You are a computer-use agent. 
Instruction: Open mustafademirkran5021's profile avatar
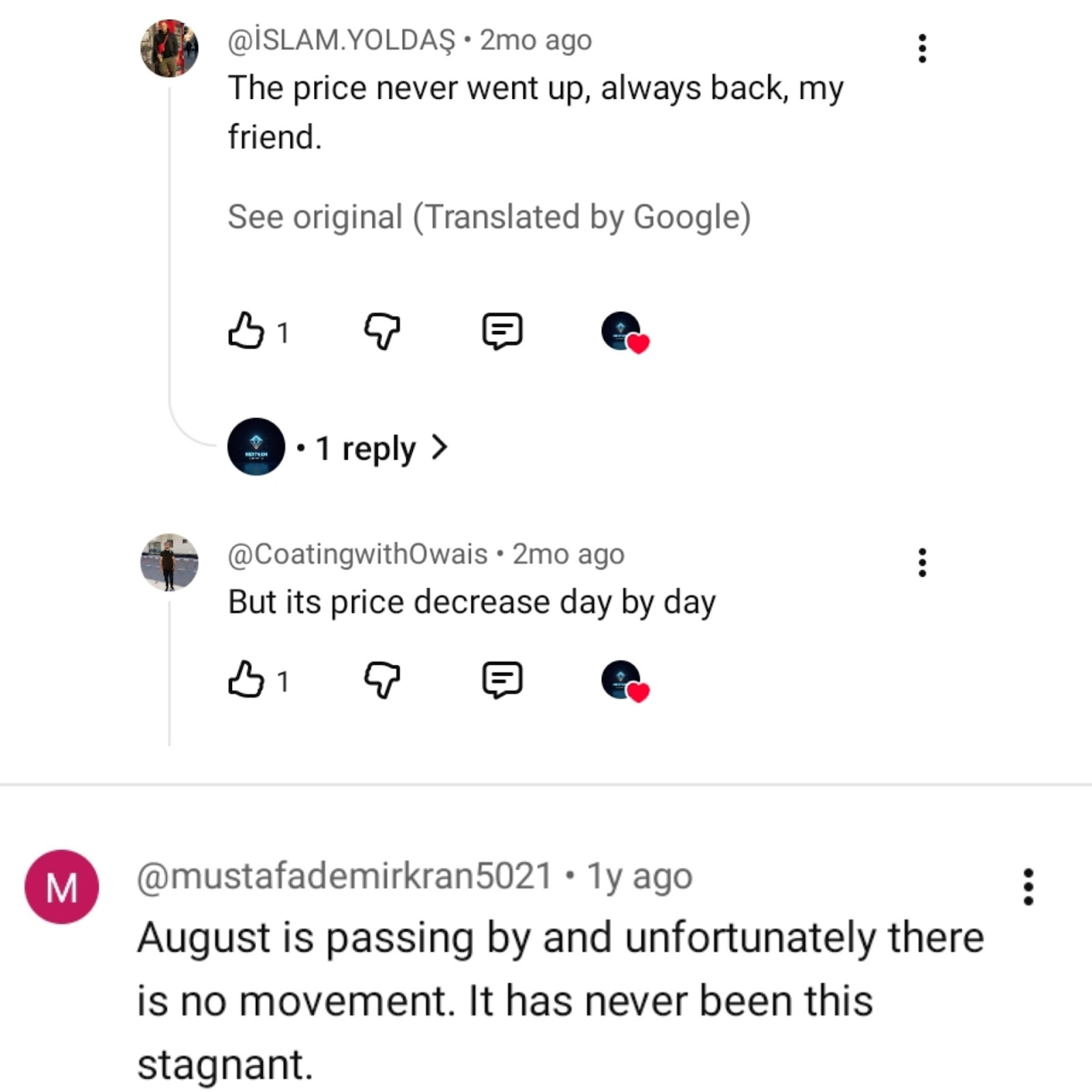pyautogui.click(x=62, y=887)
